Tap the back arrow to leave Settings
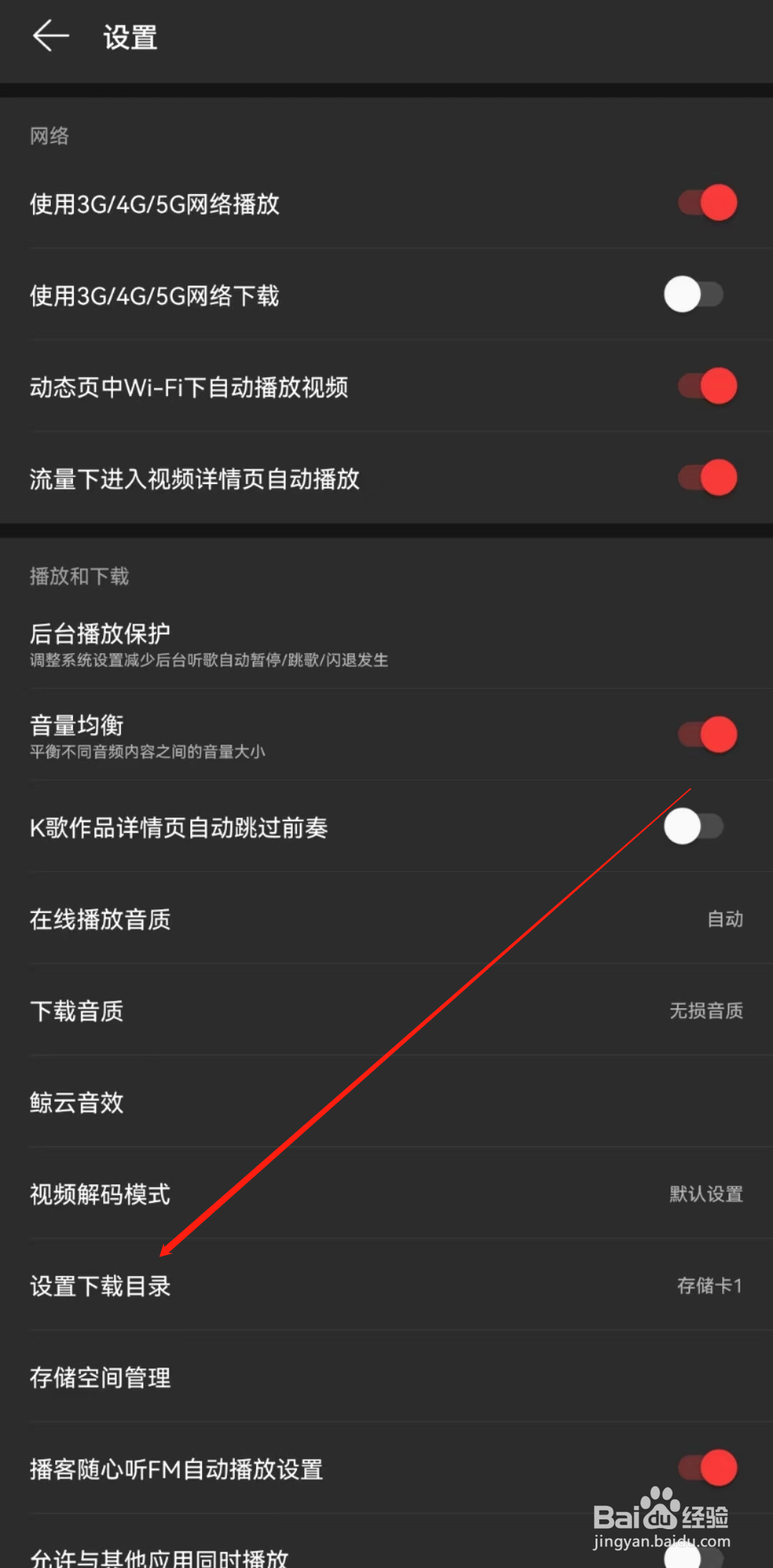The width and height of the screenshot is (773, 1568). (49, 36)
